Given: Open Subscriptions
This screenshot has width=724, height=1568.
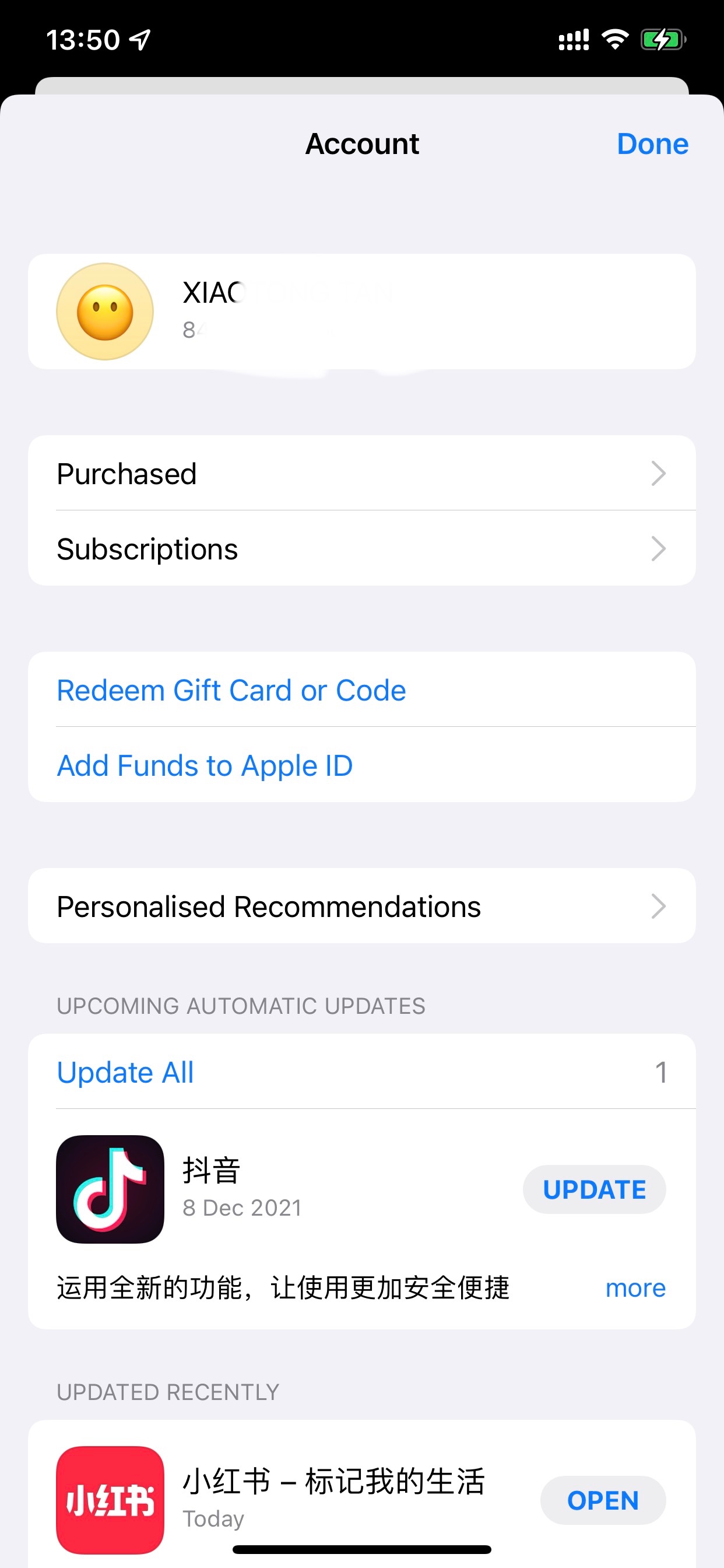Looking at the screenshot, I should [361, 549].
